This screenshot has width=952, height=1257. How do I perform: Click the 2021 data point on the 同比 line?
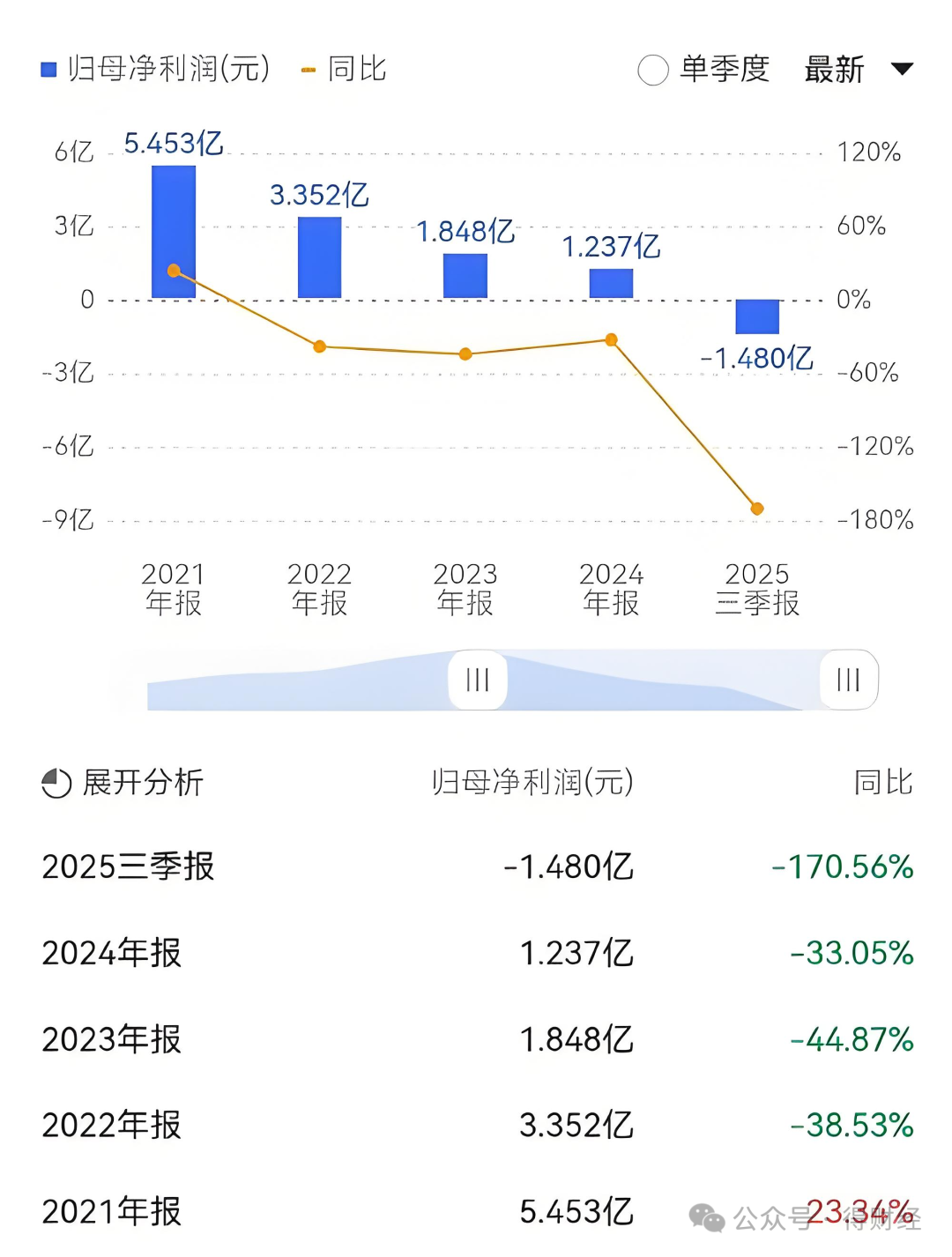pos(174,271)
